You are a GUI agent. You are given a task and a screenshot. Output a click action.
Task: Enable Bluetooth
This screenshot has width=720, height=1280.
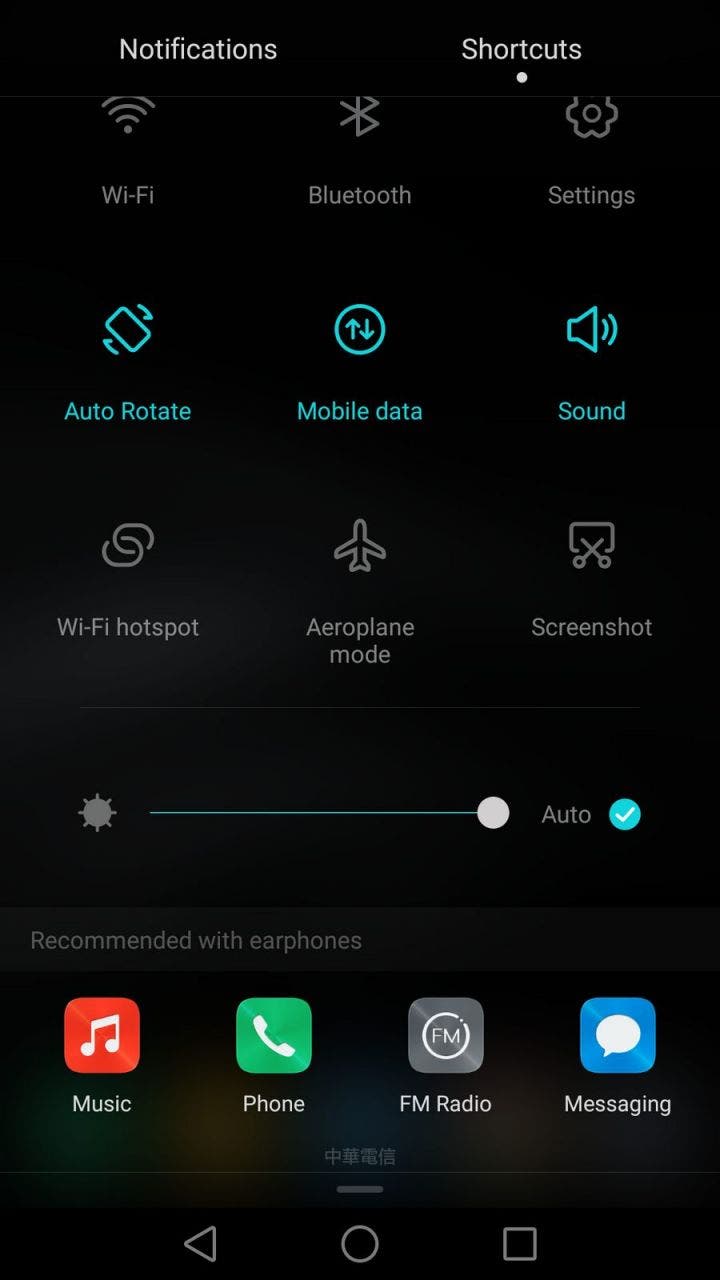(360, 151)
